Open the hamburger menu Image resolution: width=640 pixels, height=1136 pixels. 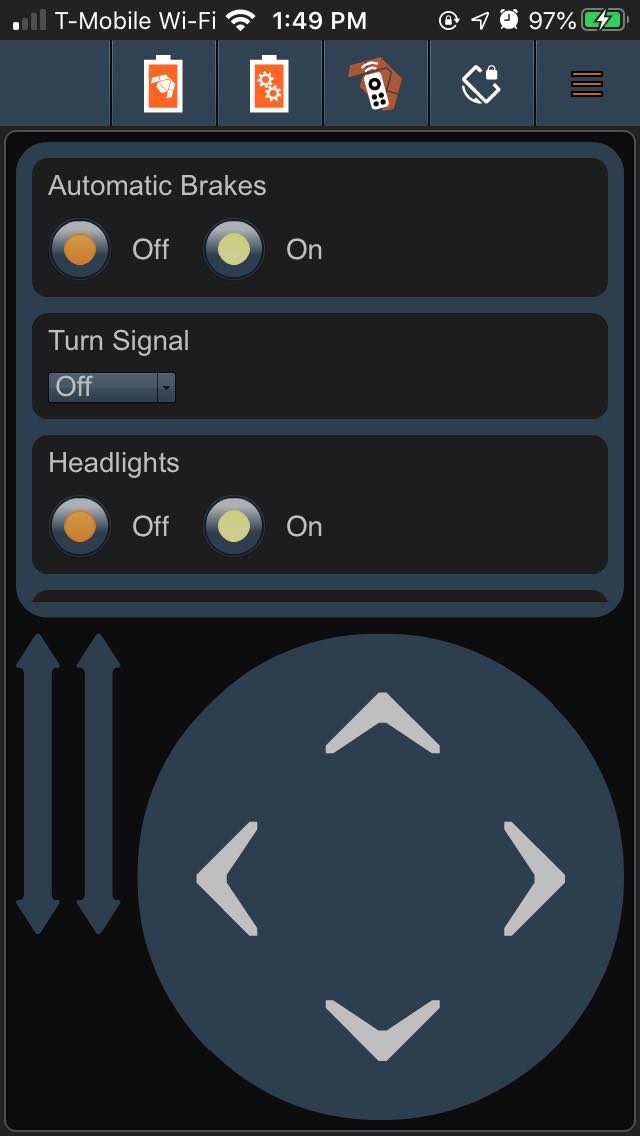point(587,84)
